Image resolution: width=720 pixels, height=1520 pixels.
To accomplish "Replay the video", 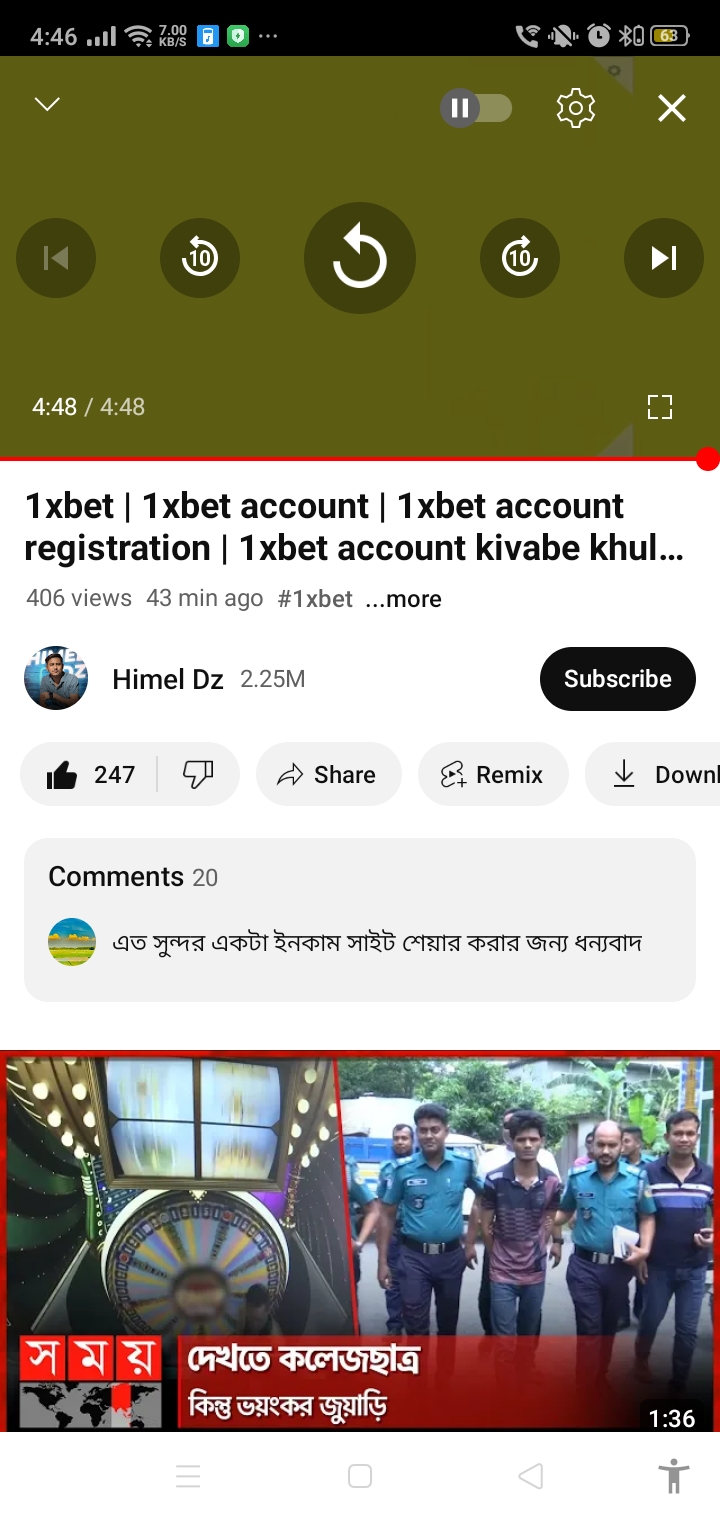I will click(x=360, y=258).
